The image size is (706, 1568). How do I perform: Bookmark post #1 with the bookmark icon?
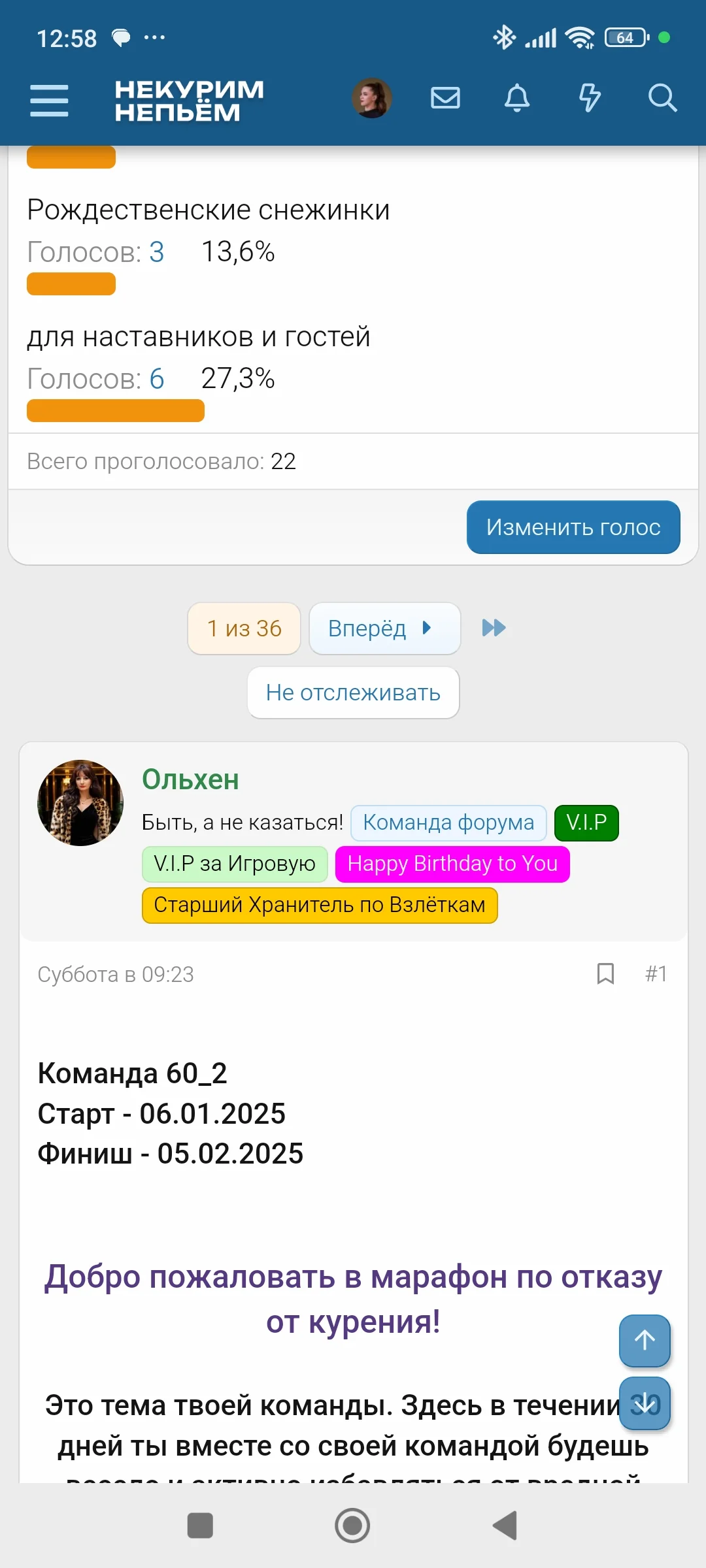coord(605,974)
